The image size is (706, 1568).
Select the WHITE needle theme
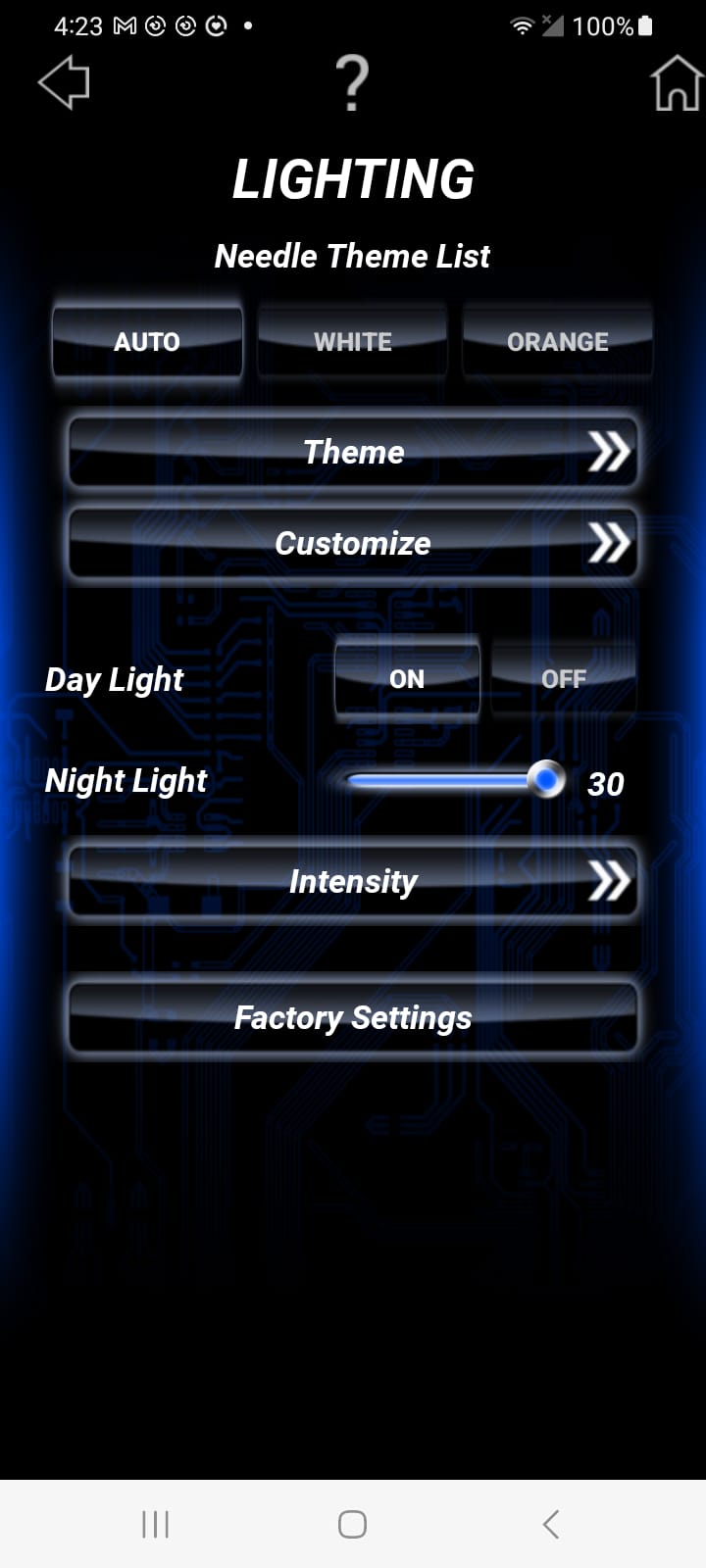point(352,341)
